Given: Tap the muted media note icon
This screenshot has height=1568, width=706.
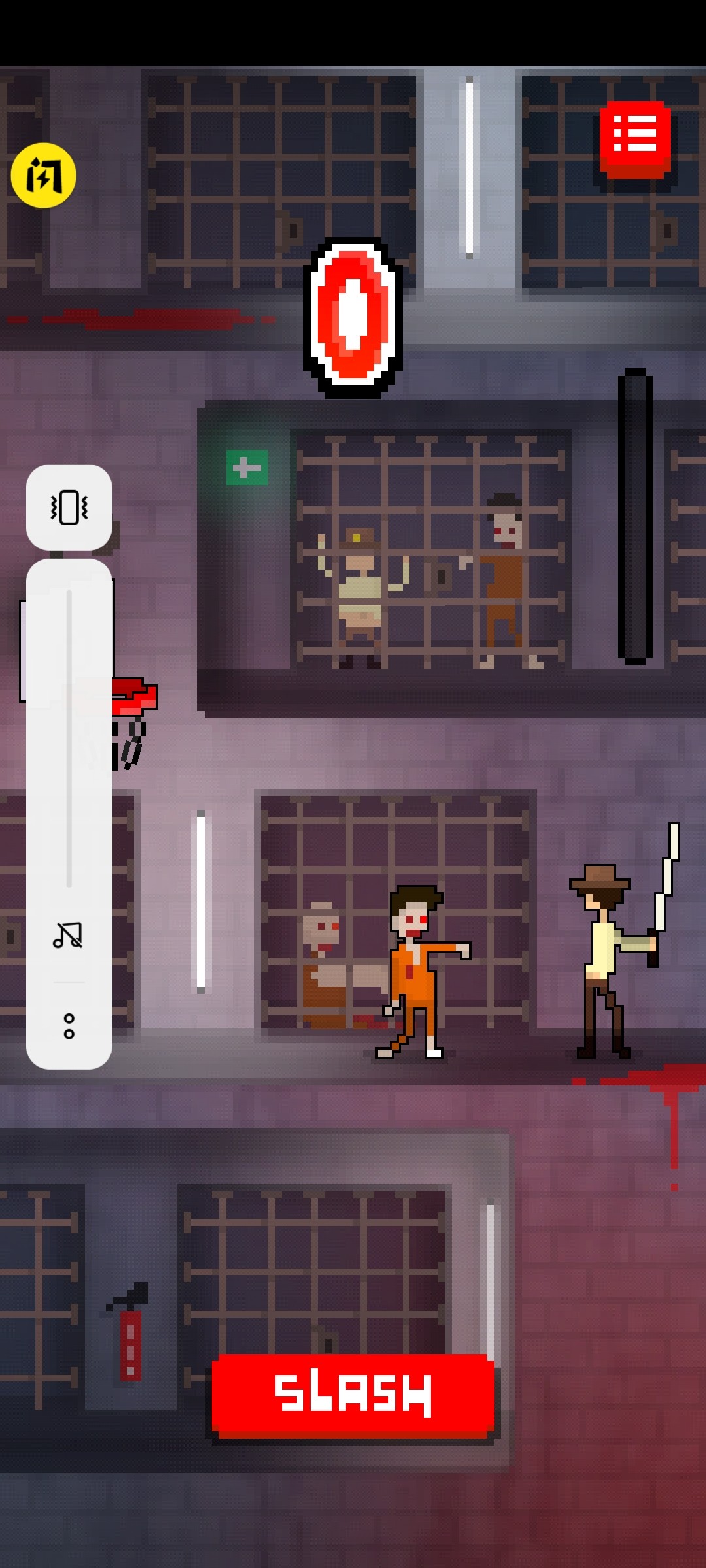Looking at the screenshot, I should point(68,935).
